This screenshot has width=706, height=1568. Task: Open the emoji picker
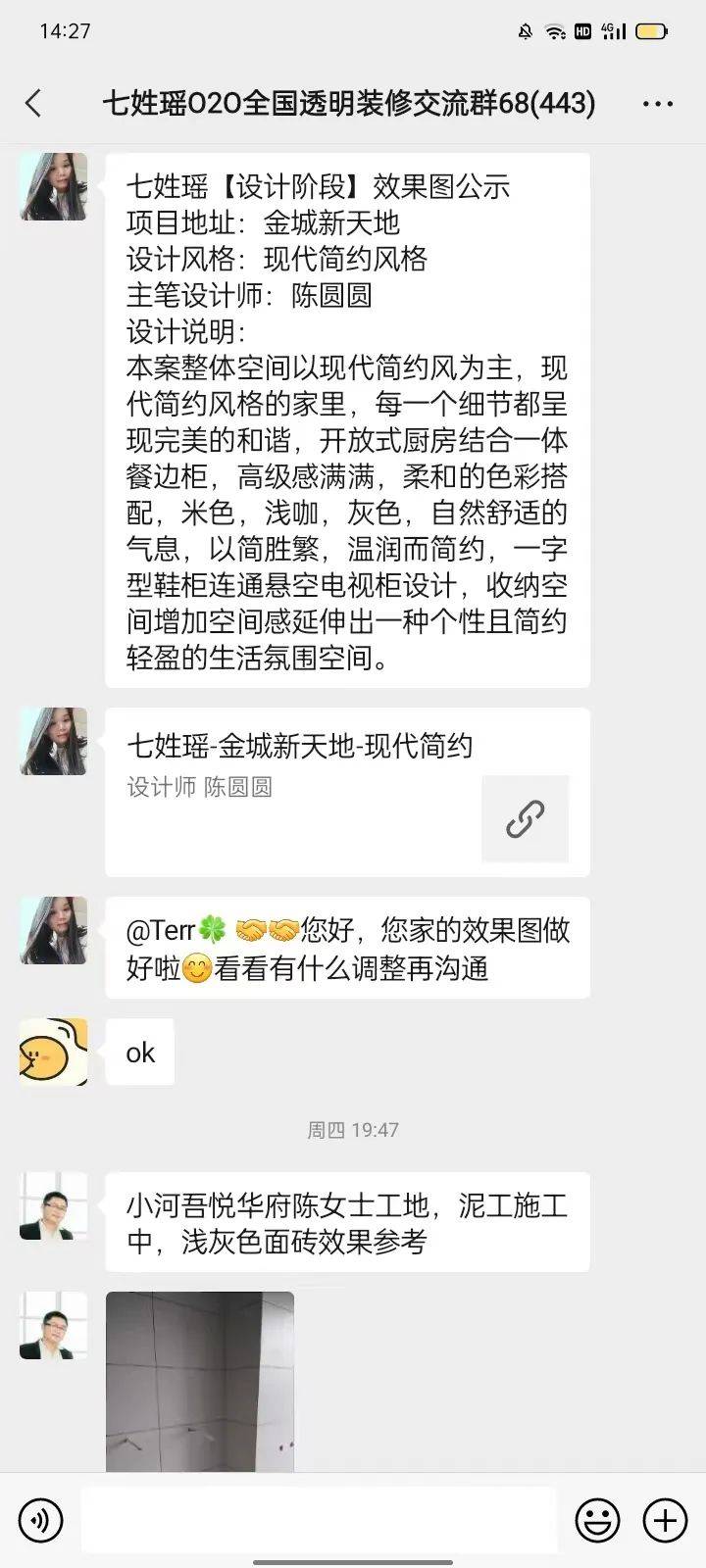597,1520
